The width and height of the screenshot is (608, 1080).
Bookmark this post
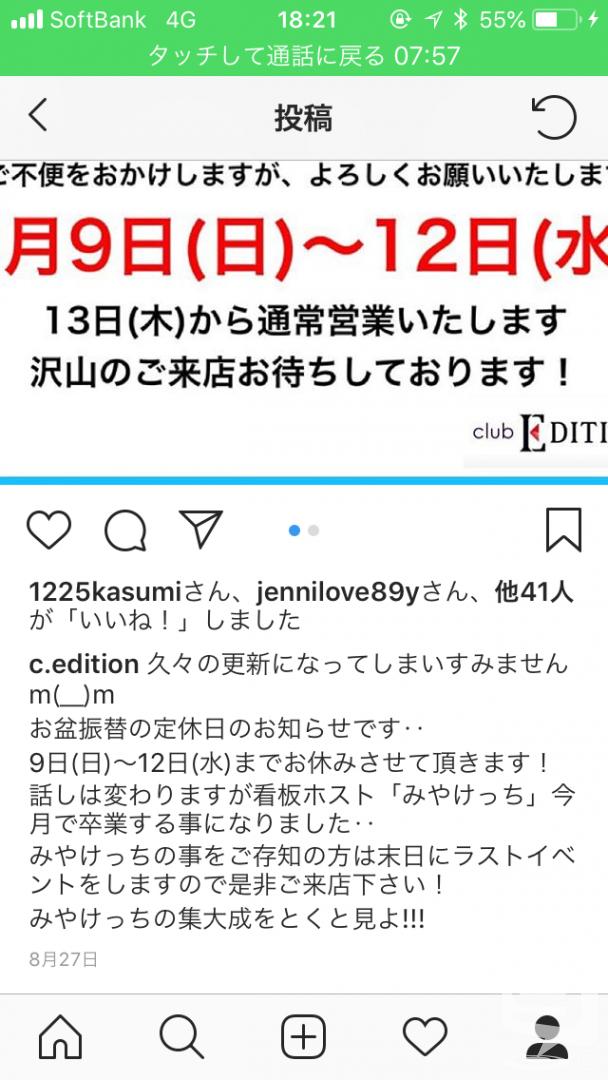[x=563, y=530]
